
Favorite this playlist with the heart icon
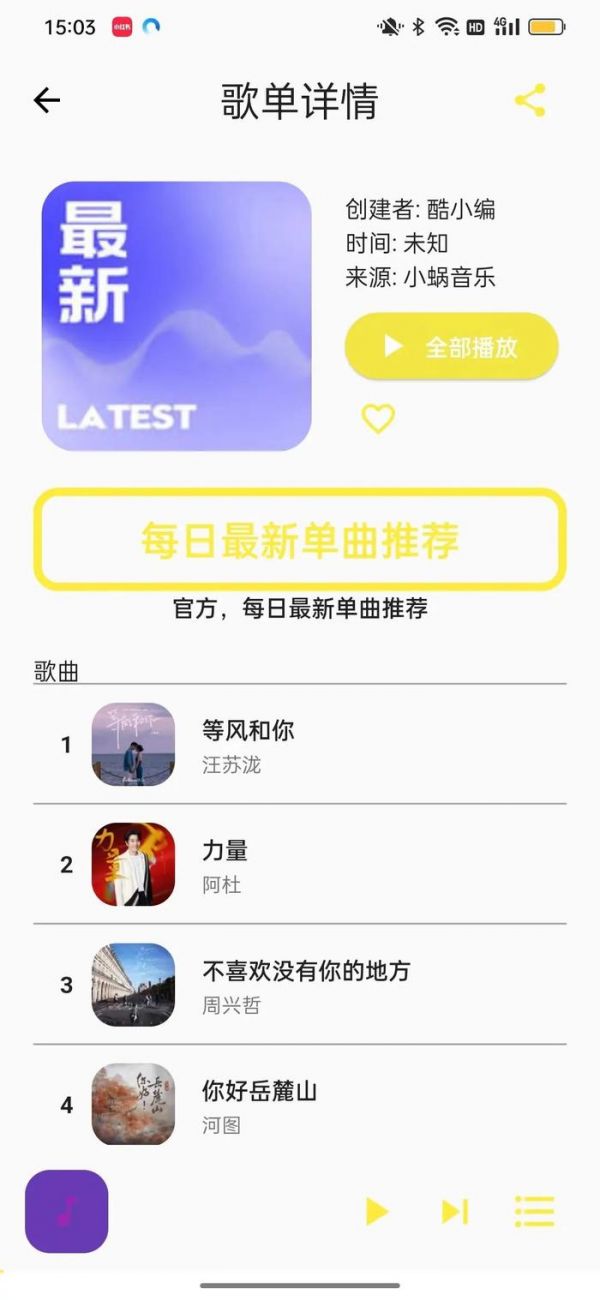coord(378,418)
